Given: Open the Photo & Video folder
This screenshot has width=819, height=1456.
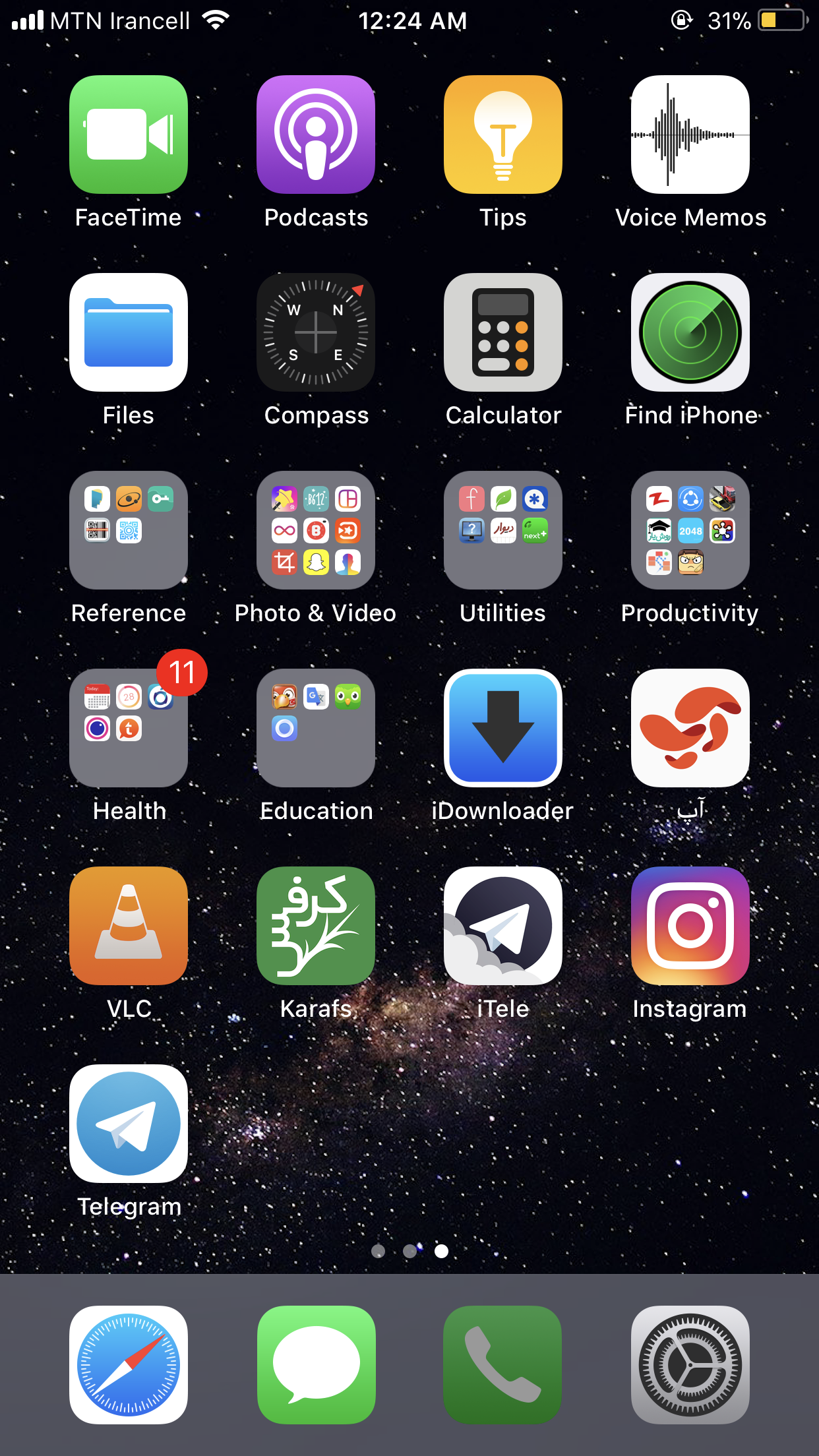Looking at the screenshot, I should coord(316,530).
